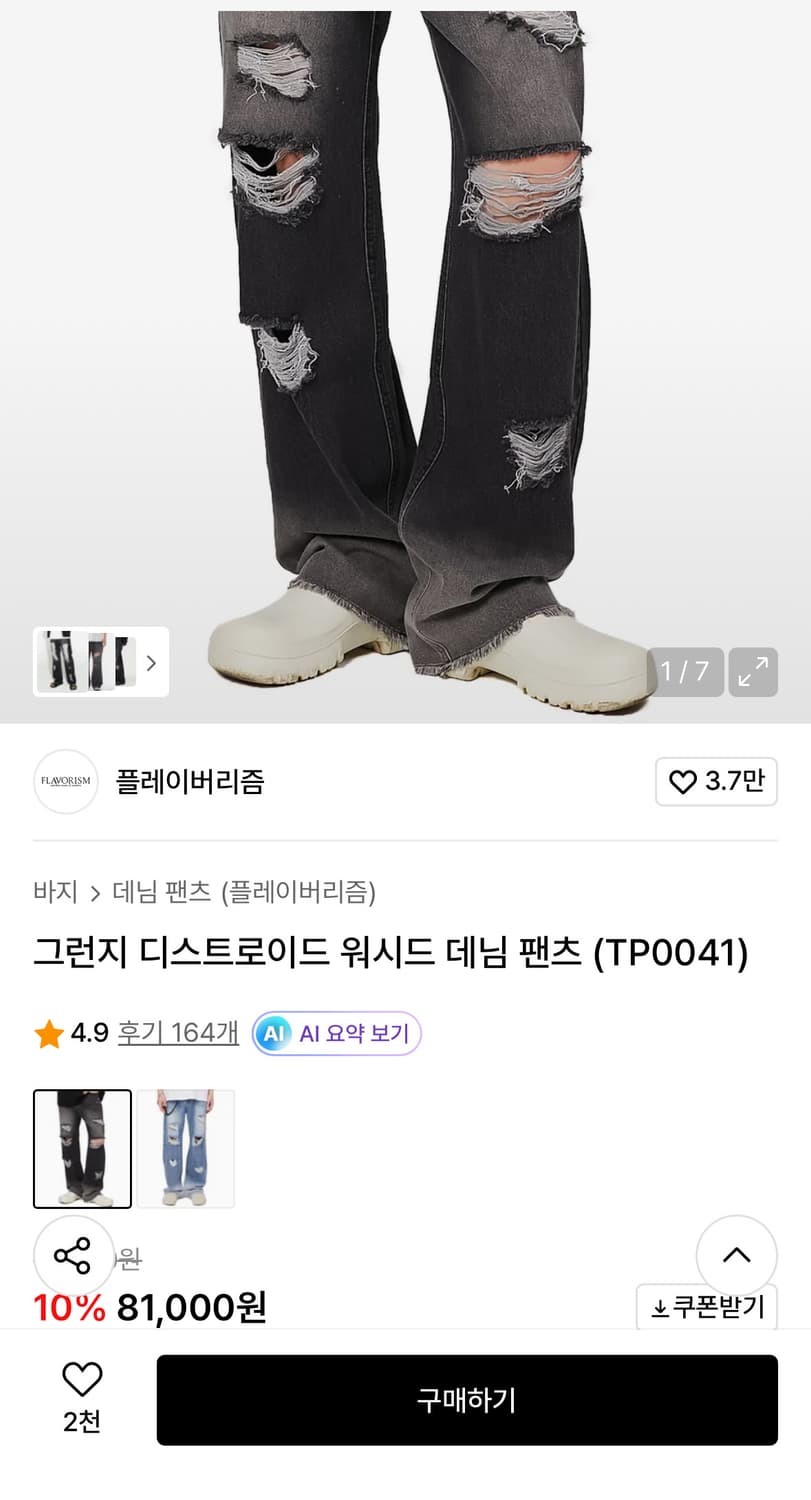Expand the image thumbnail strip with the arrow
Image resolution: width=811 pixels, height=1500 pixels.
point(151,662)
